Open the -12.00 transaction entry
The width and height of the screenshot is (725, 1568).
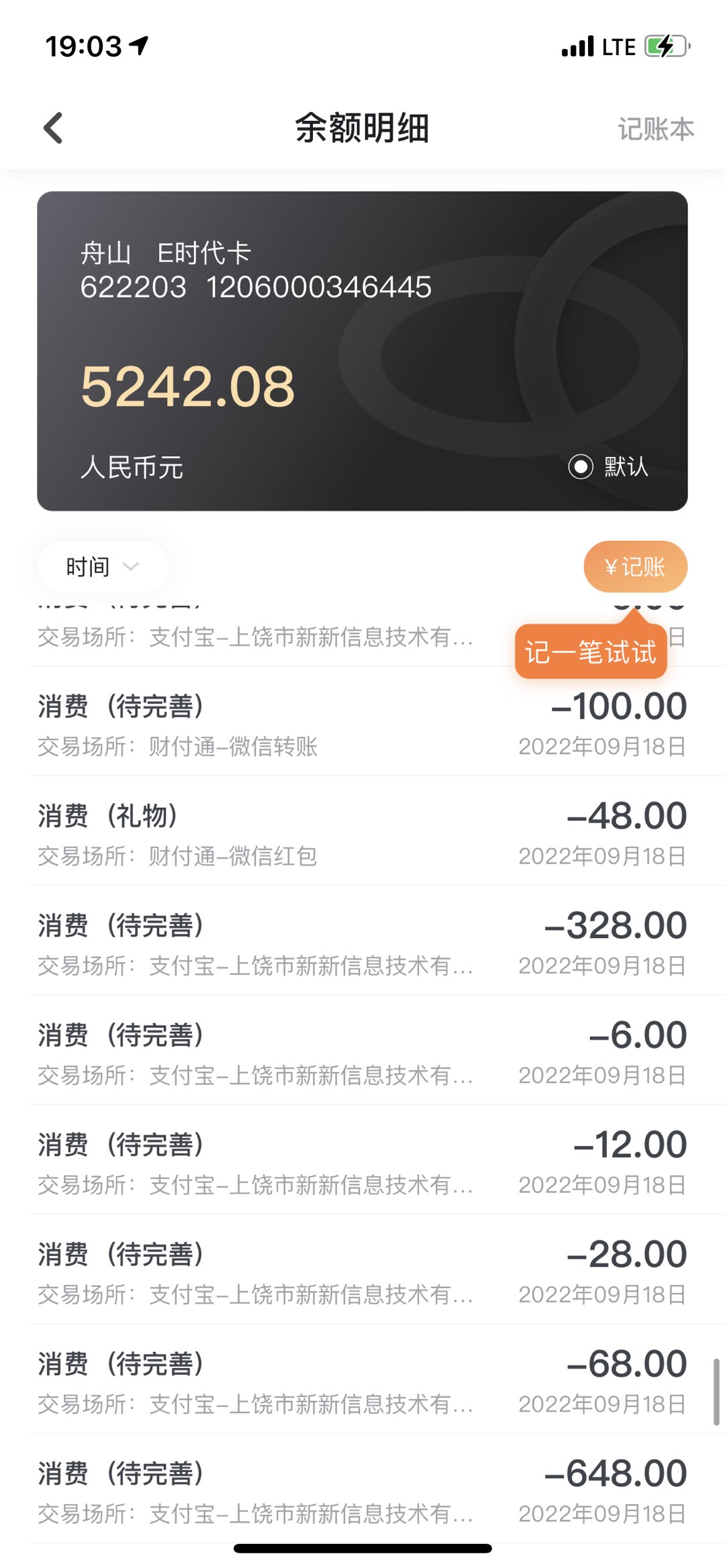point(362,1159)
